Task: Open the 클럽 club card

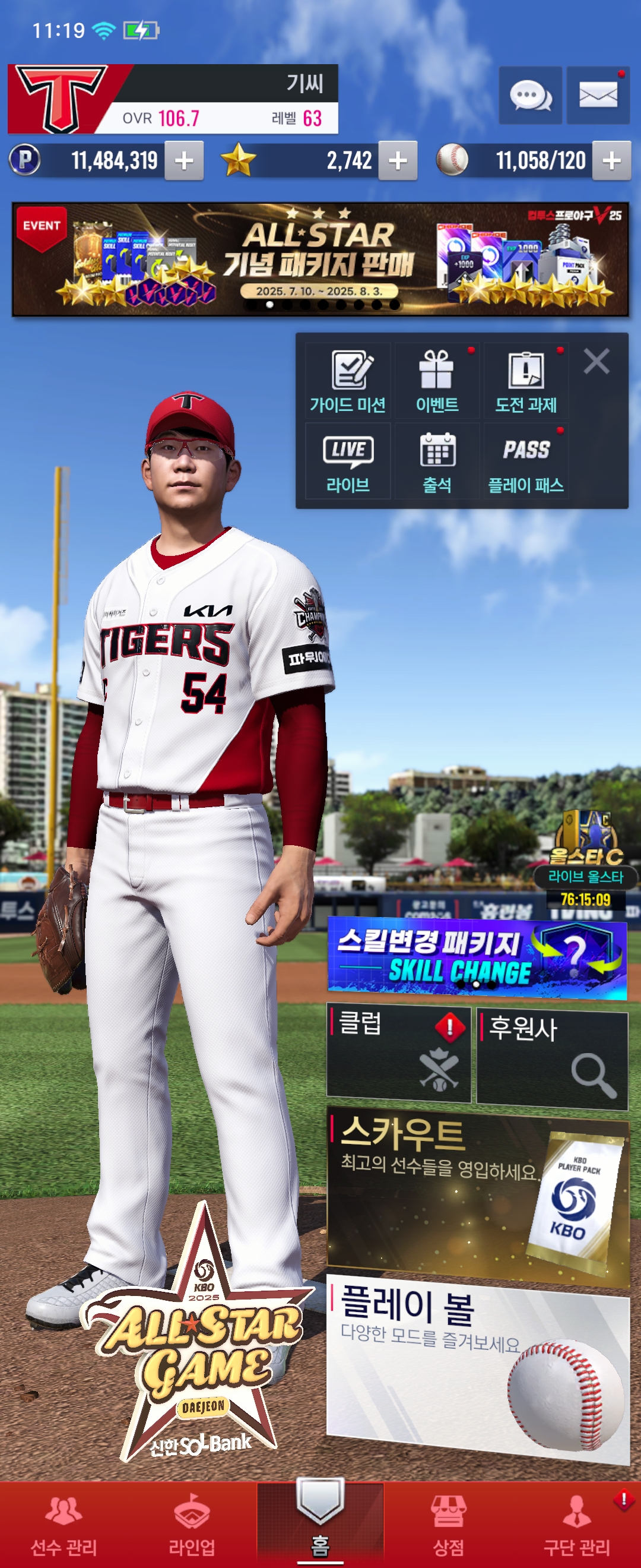Action: 398,1054
